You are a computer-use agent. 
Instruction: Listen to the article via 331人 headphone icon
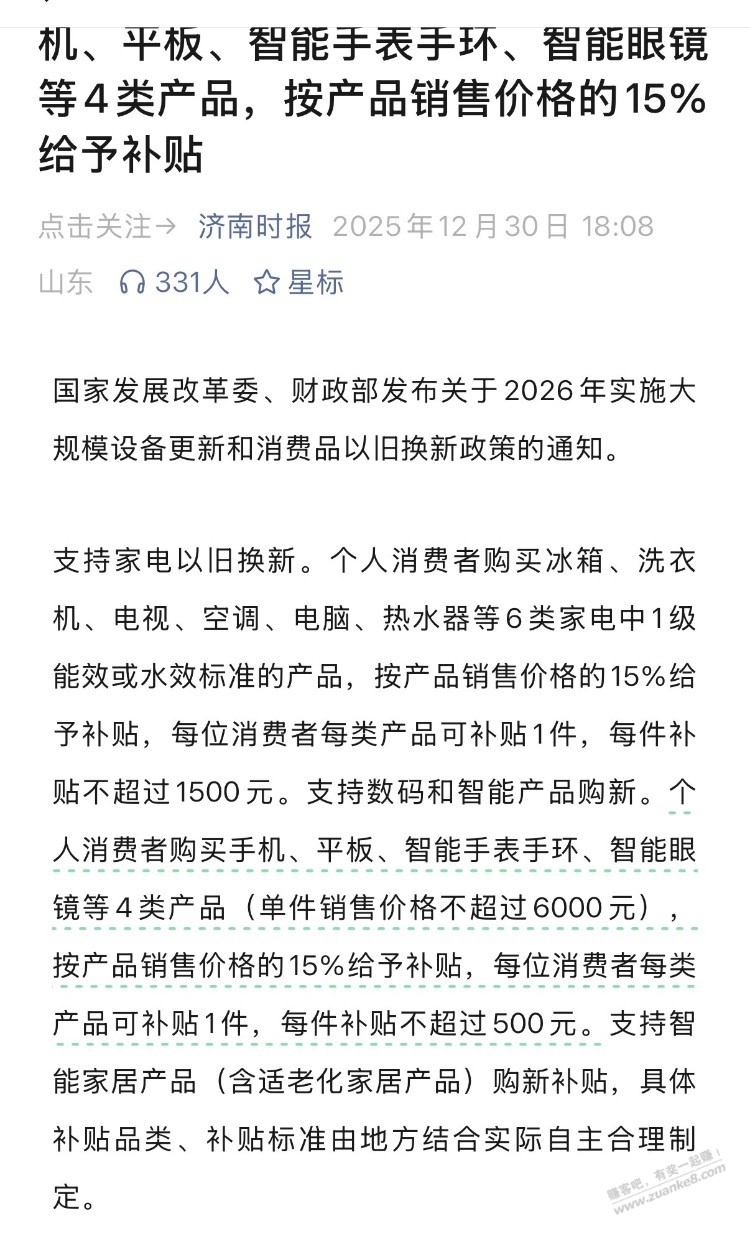coord(131,283)
